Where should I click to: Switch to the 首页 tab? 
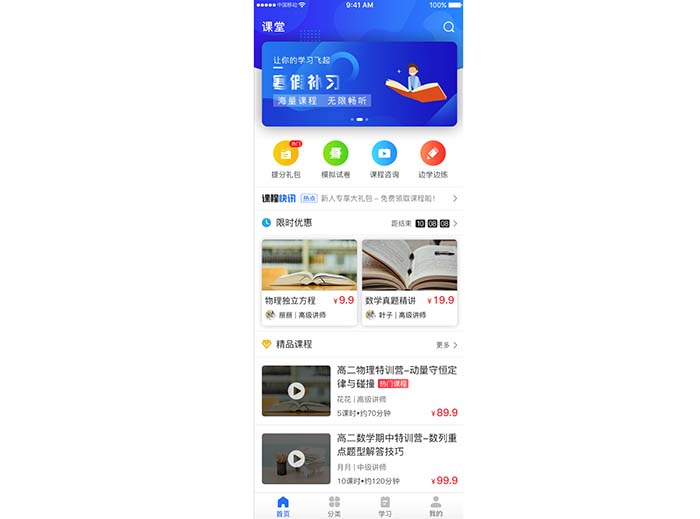[x=283, y=506]
